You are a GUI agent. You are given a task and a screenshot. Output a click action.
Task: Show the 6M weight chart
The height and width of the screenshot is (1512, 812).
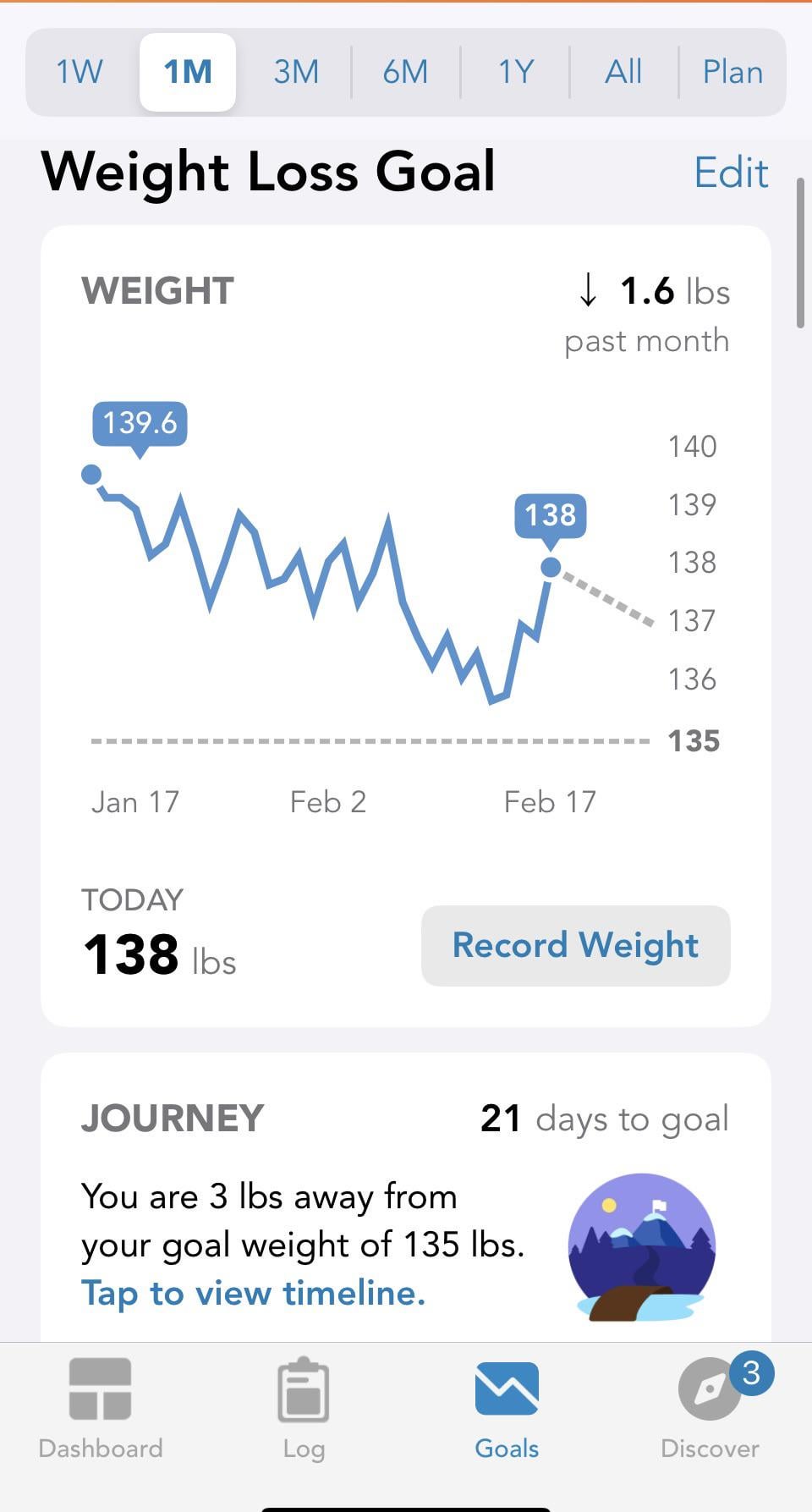[405, 72]
